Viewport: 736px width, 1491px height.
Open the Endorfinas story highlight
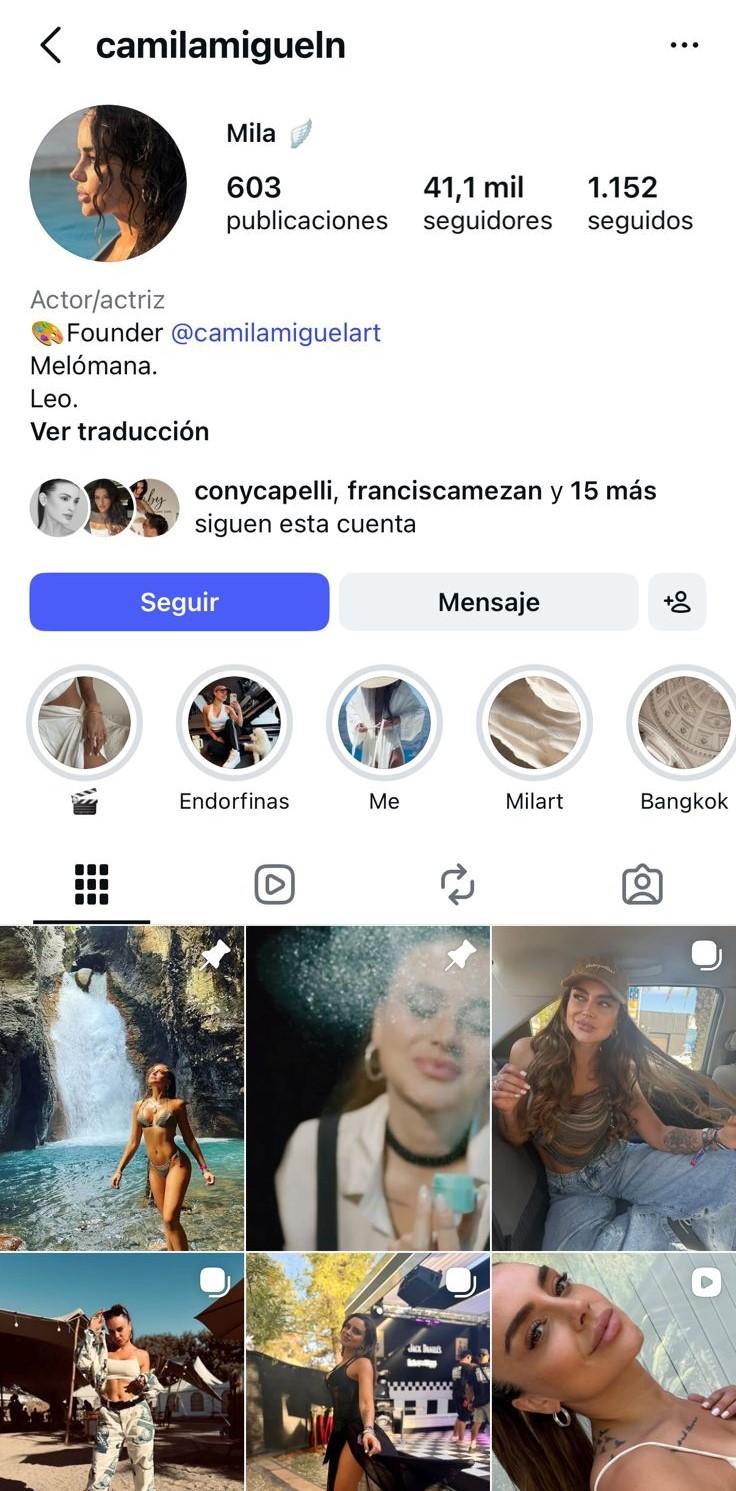234,723
